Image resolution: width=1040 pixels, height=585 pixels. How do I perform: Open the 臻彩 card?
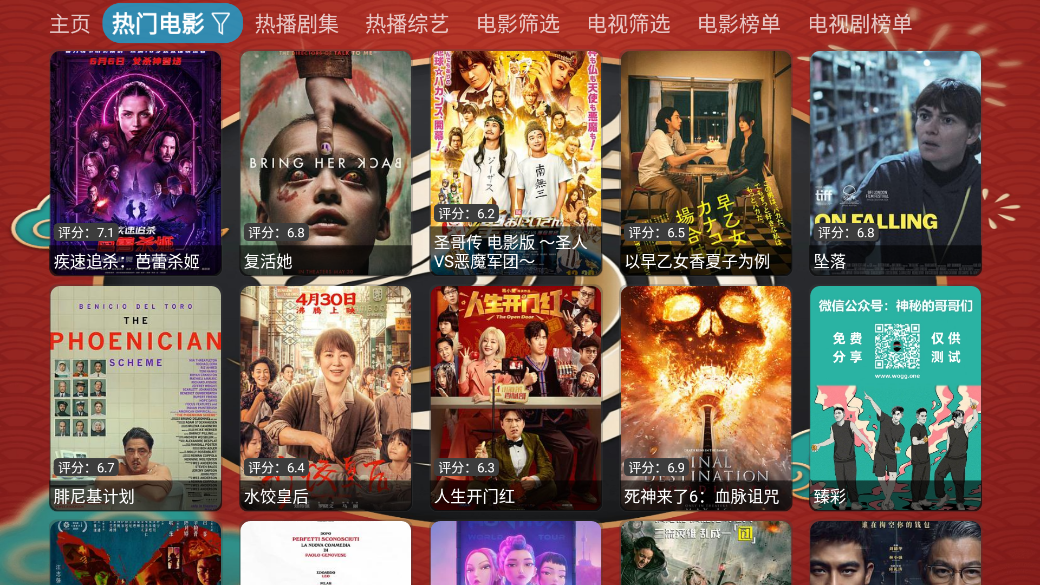point(895,398)
